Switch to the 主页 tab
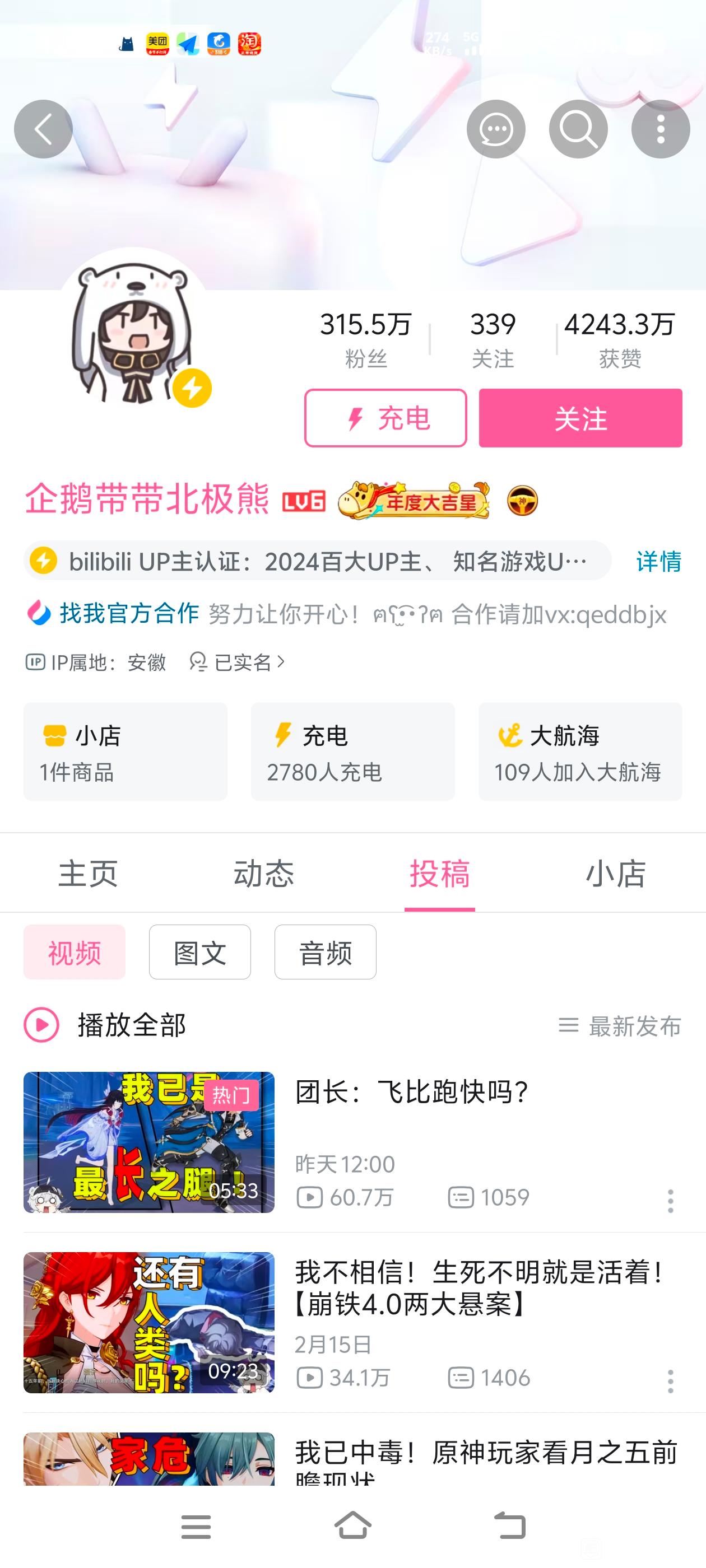 coord(89,874)
